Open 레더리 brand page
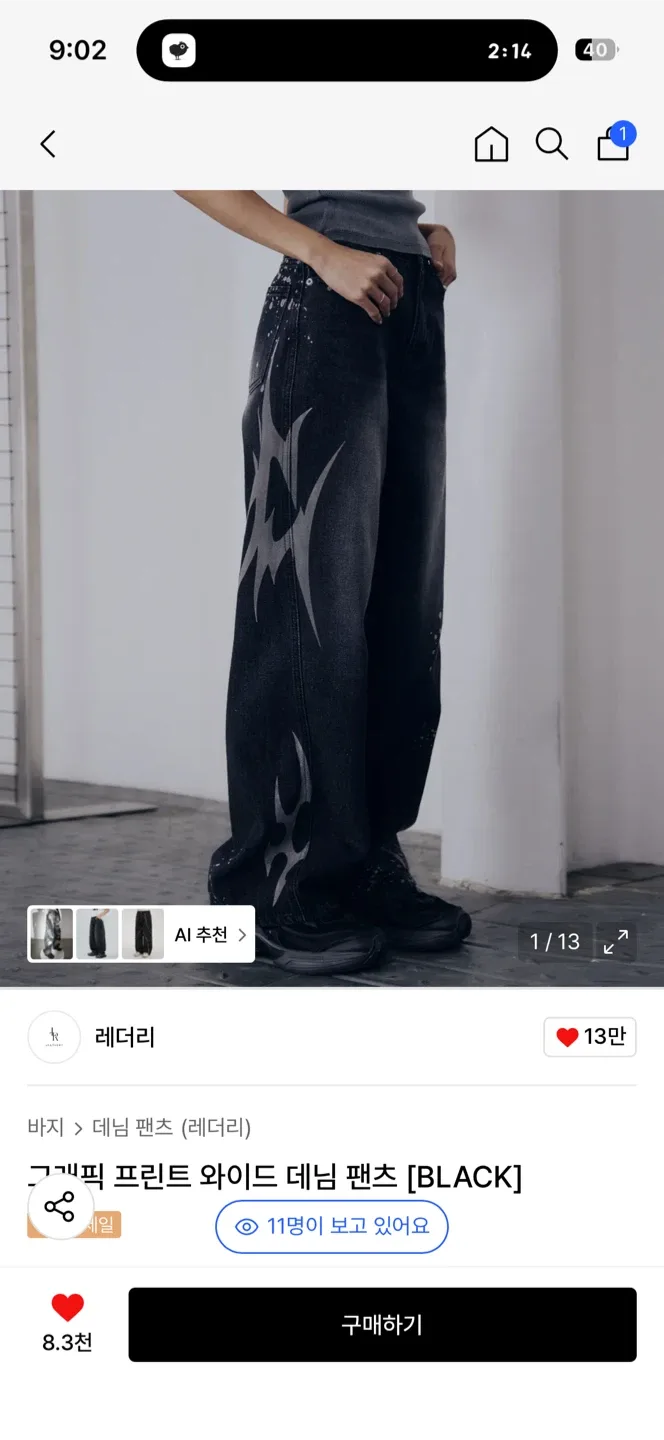This screenshot has width=664, height=1440. click(x=124, y=1037)
